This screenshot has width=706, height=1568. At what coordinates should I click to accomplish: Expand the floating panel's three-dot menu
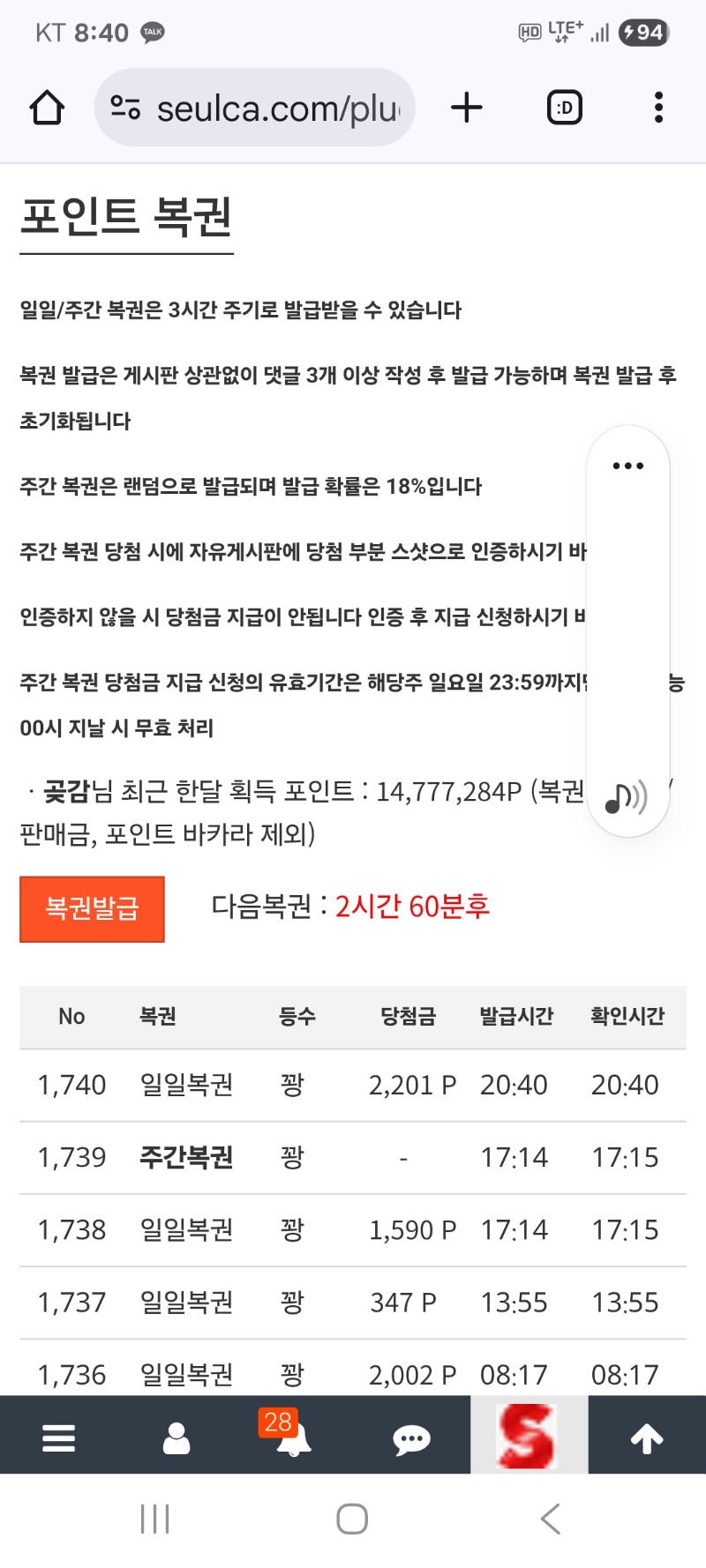coord(628,466)
